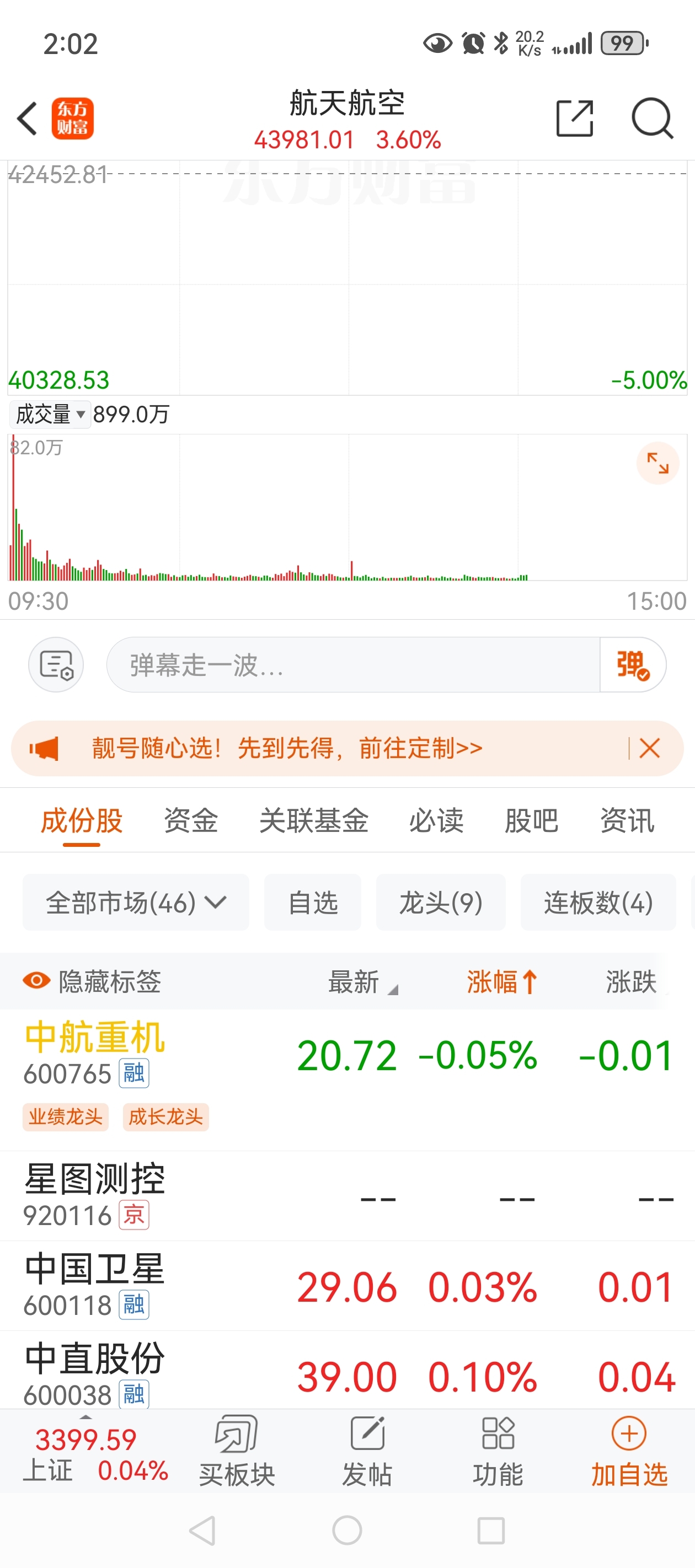Expand the chart to fullscreen
Image resolution: width=695 pixels, height=1568 pixels.
pyautogui.click(x=657, y=463)
